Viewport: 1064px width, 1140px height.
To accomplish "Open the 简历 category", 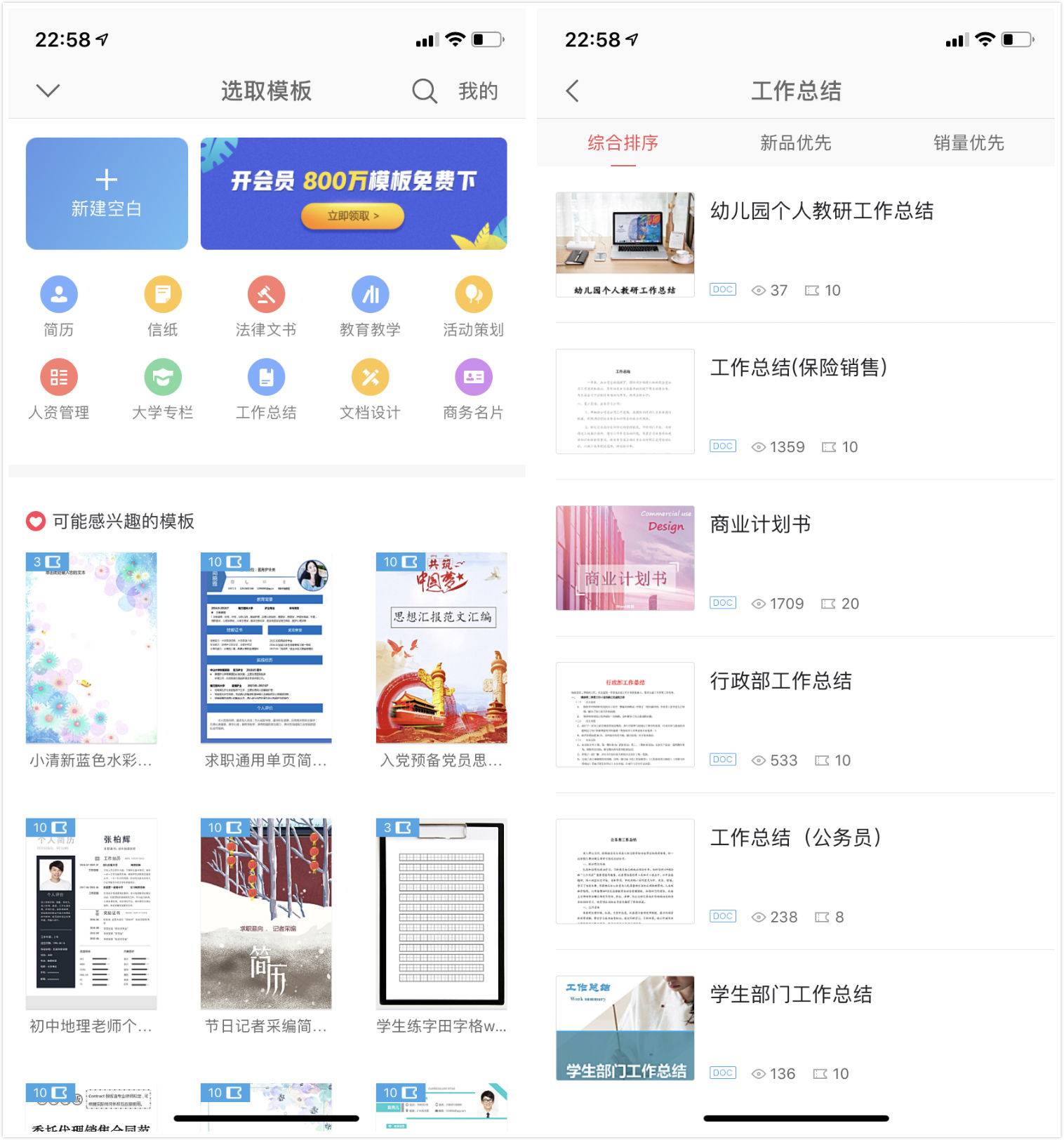I will tap(59, 307).
